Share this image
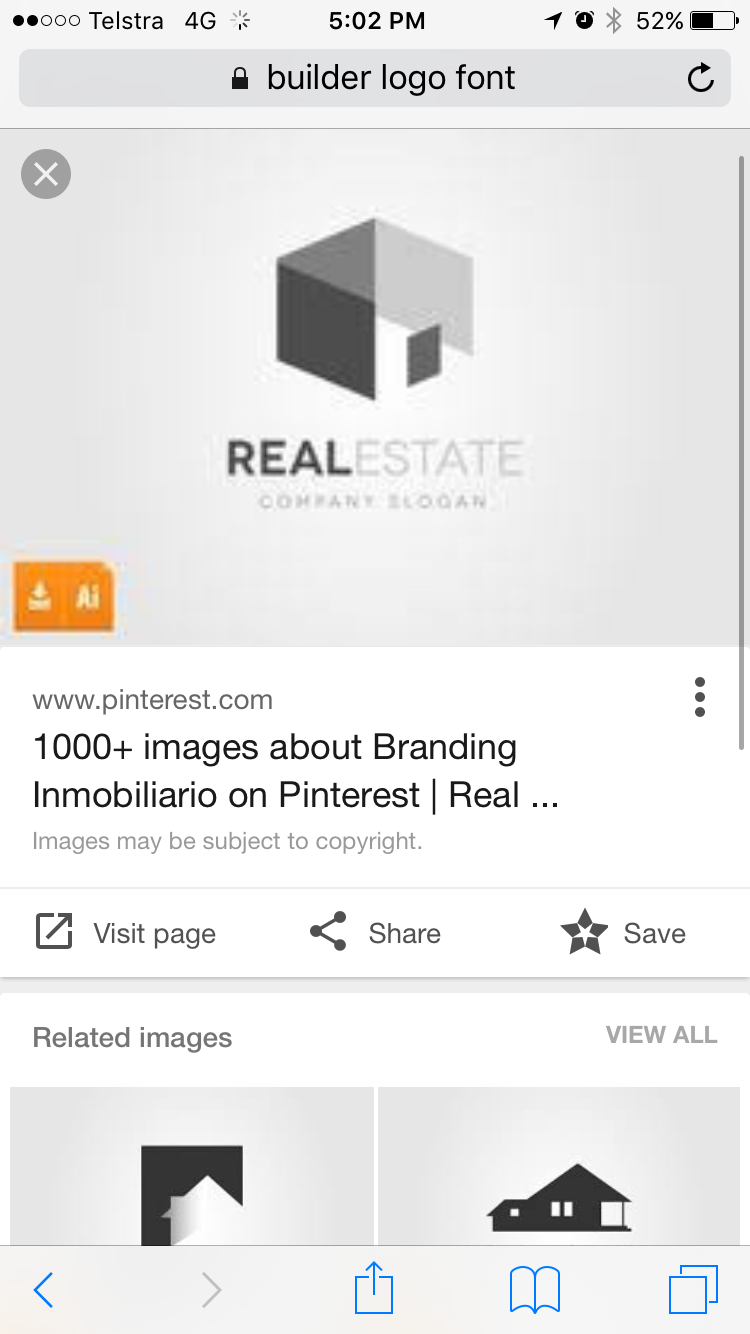Viewport: 750px width, 1334px height. (375, 933)
